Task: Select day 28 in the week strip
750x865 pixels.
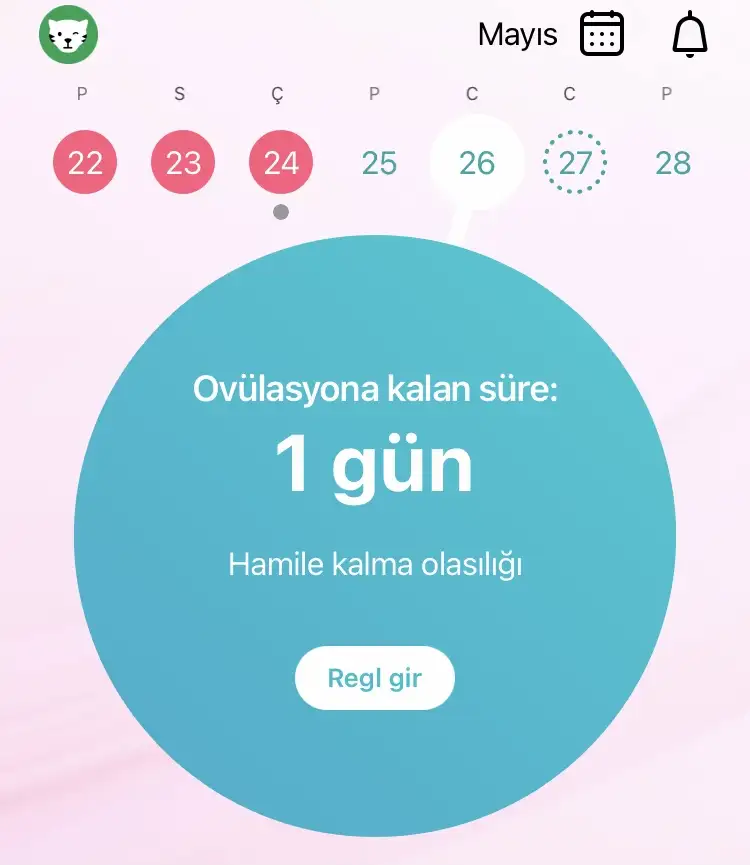Action: click(x=673, y=162)
